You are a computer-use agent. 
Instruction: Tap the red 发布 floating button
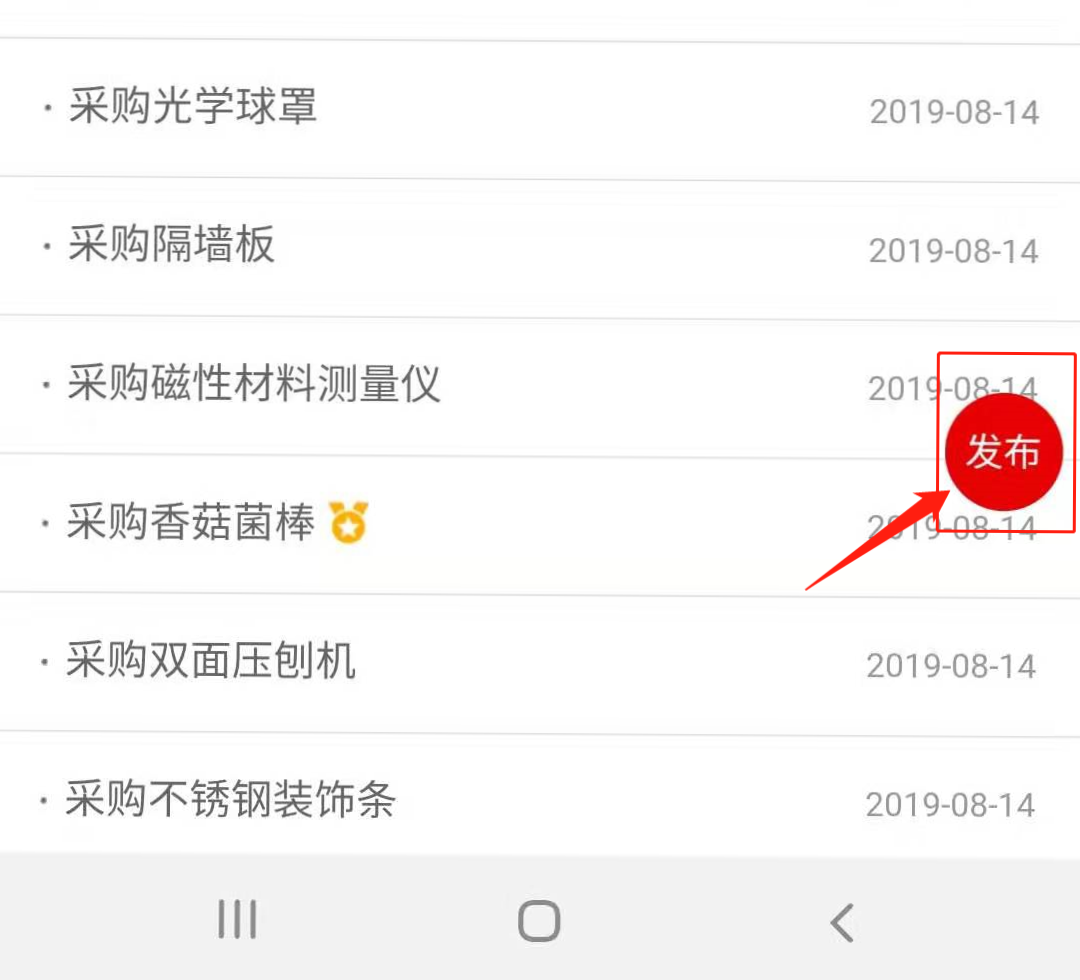tap(1004, 452)
